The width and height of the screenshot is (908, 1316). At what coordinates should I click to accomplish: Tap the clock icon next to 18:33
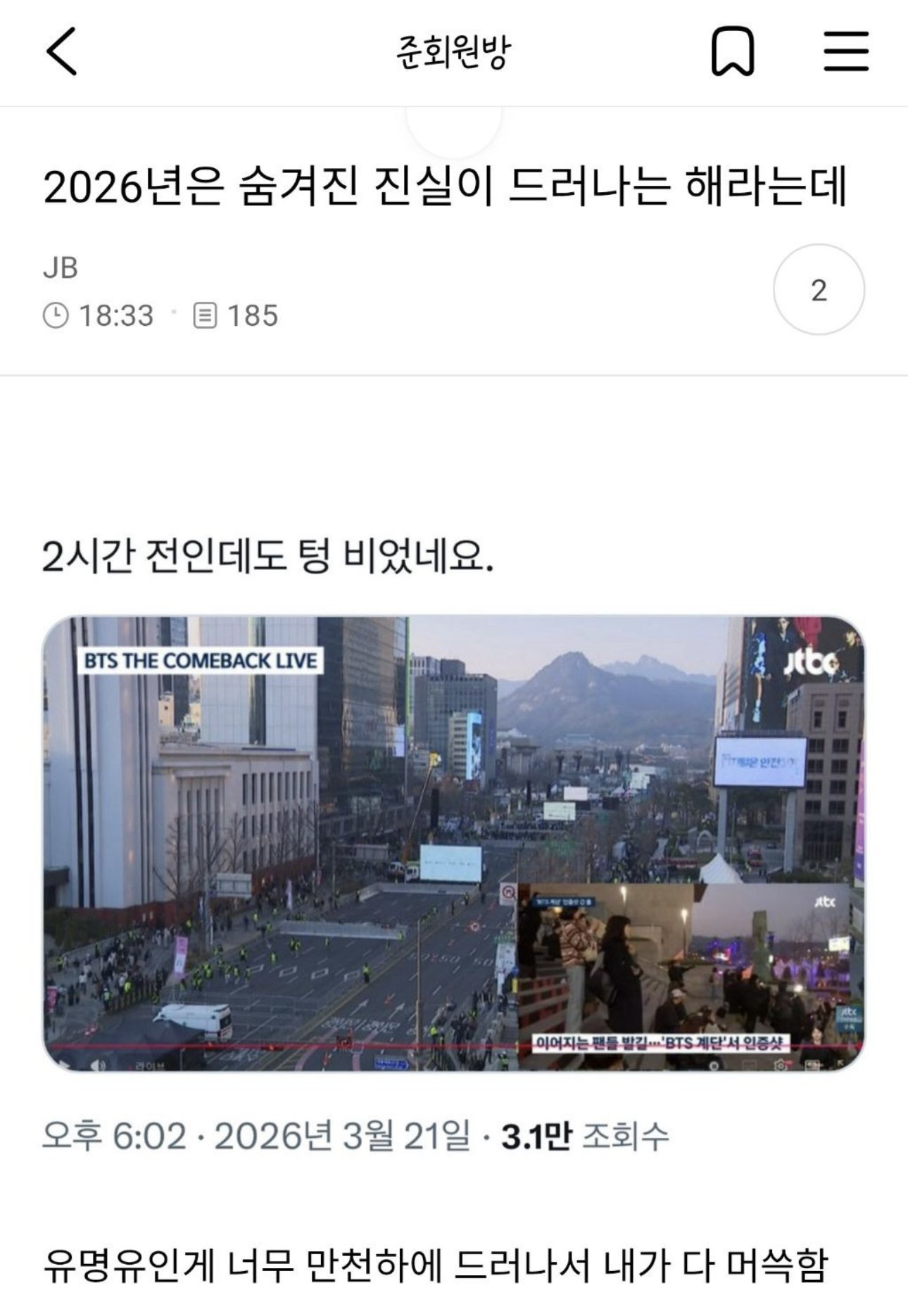click(56, 317)
